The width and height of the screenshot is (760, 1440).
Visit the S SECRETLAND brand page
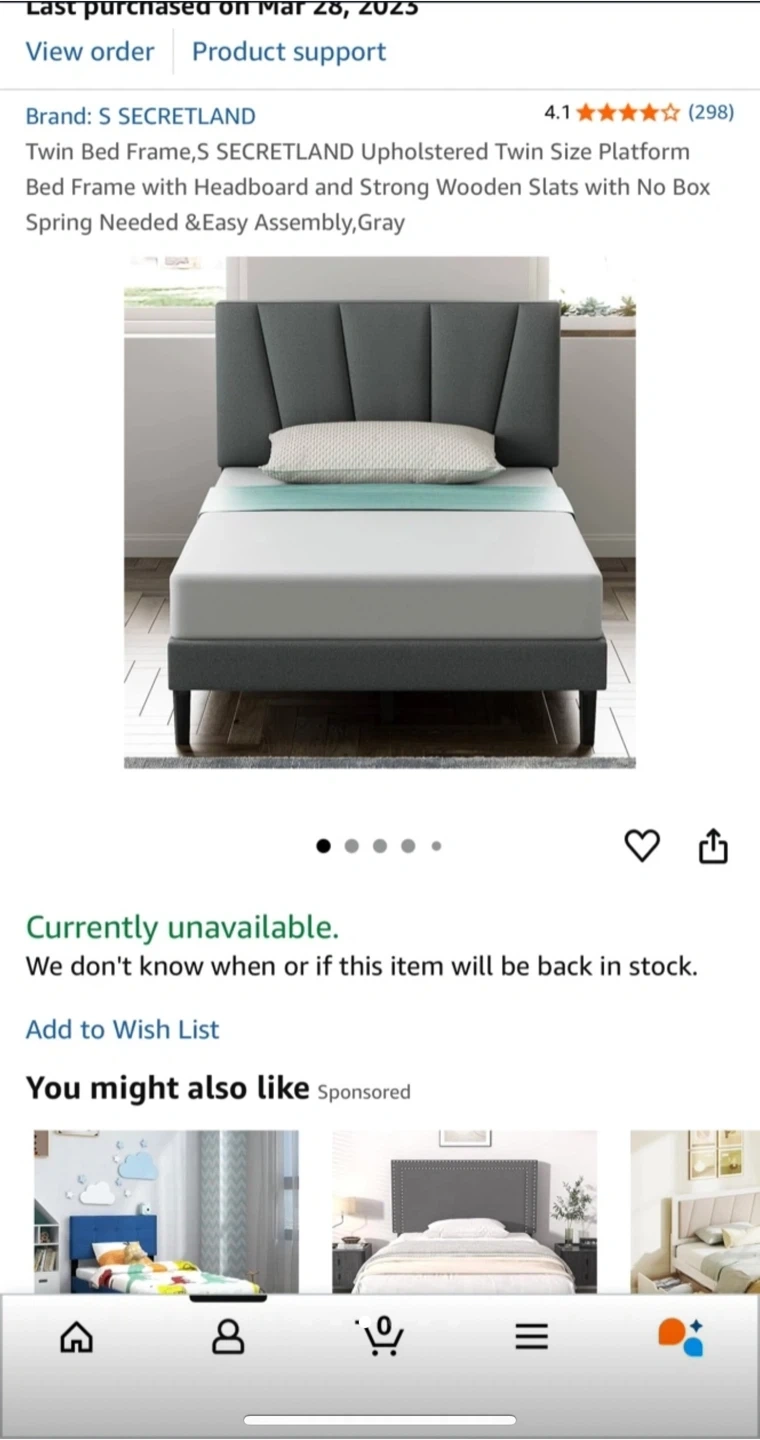pyautogui.click(x=140, y=116)
